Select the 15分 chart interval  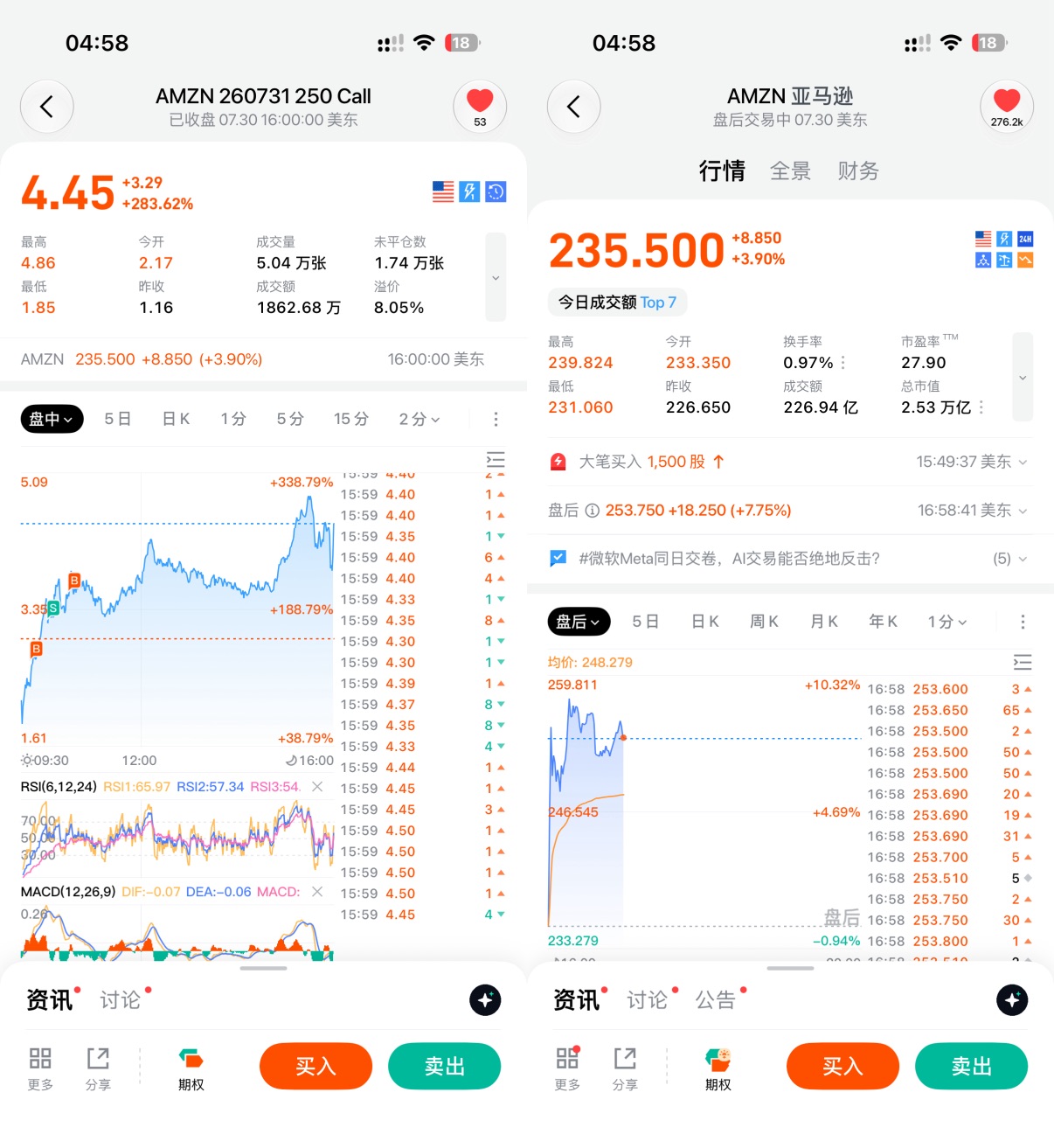pyautogui.click(x=350, y=419)
